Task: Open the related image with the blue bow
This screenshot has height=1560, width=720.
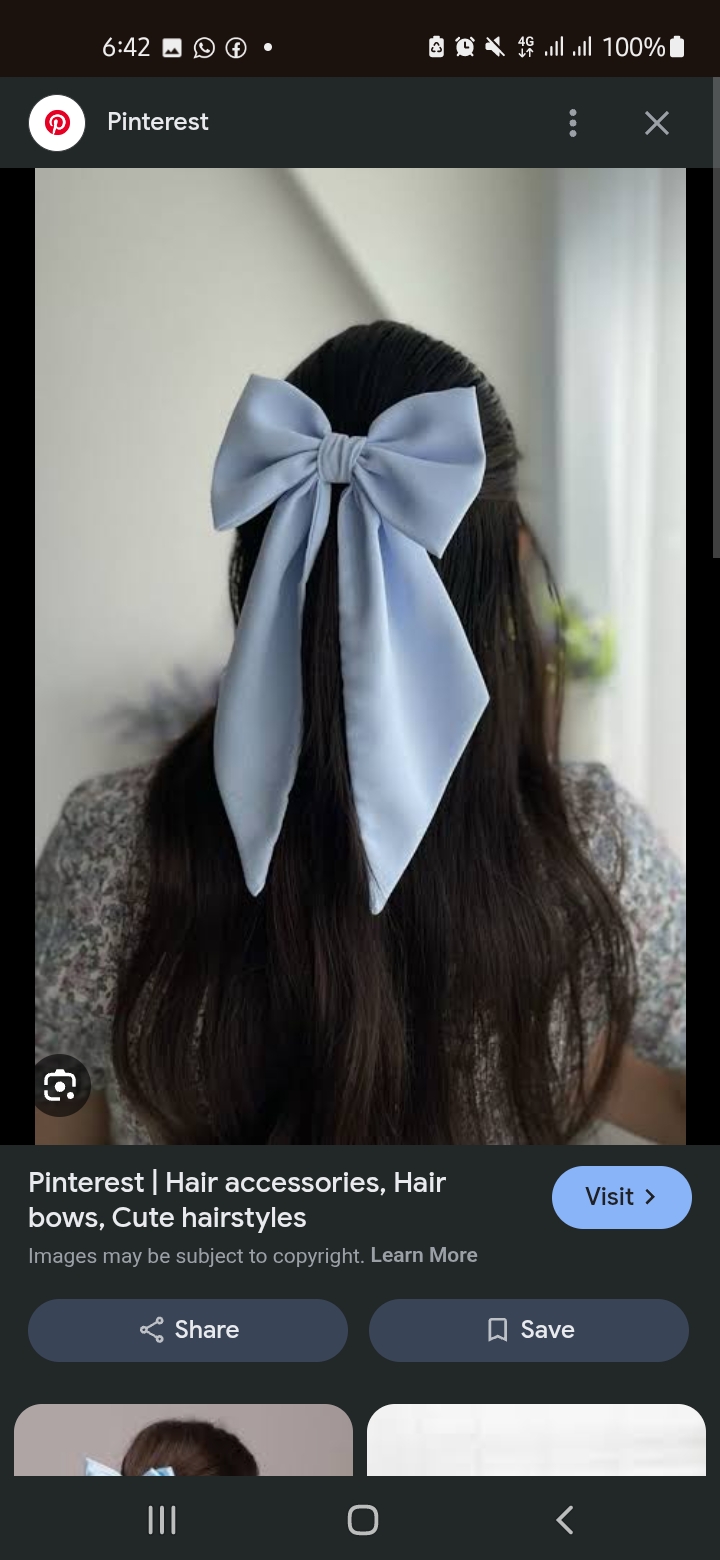Action: coord(183,1440)
